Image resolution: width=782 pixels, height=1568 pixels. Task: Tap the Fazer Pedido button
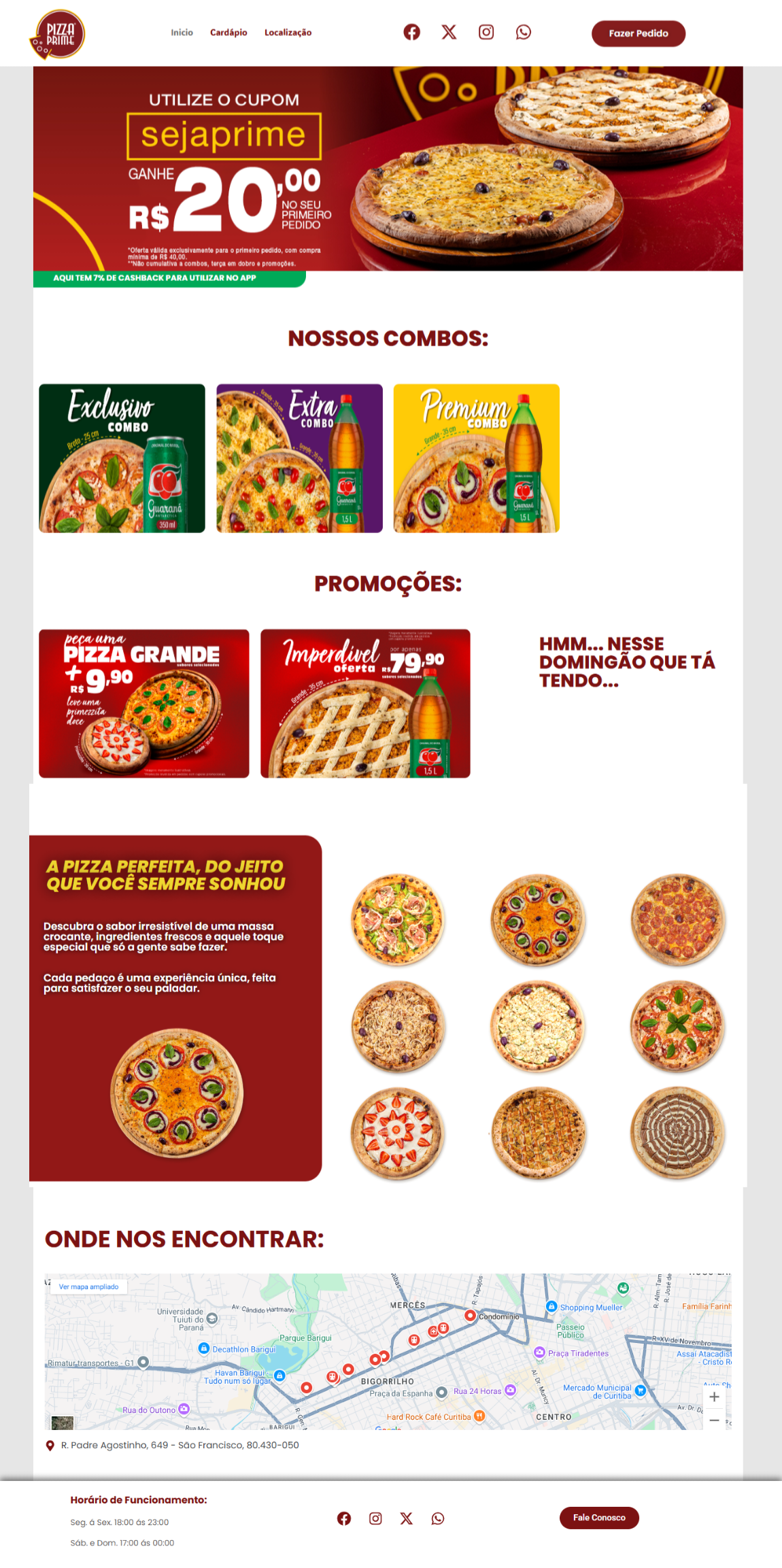point(638,33)
